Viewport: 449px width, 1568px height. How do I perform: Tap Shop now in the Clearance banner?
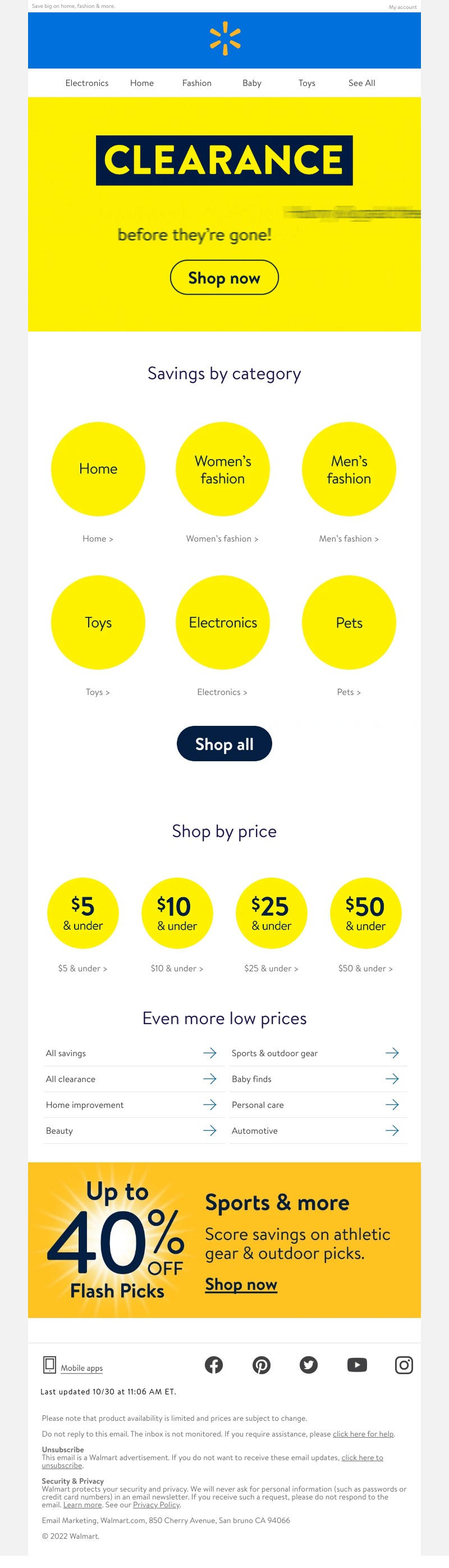[x=224, y=278]
